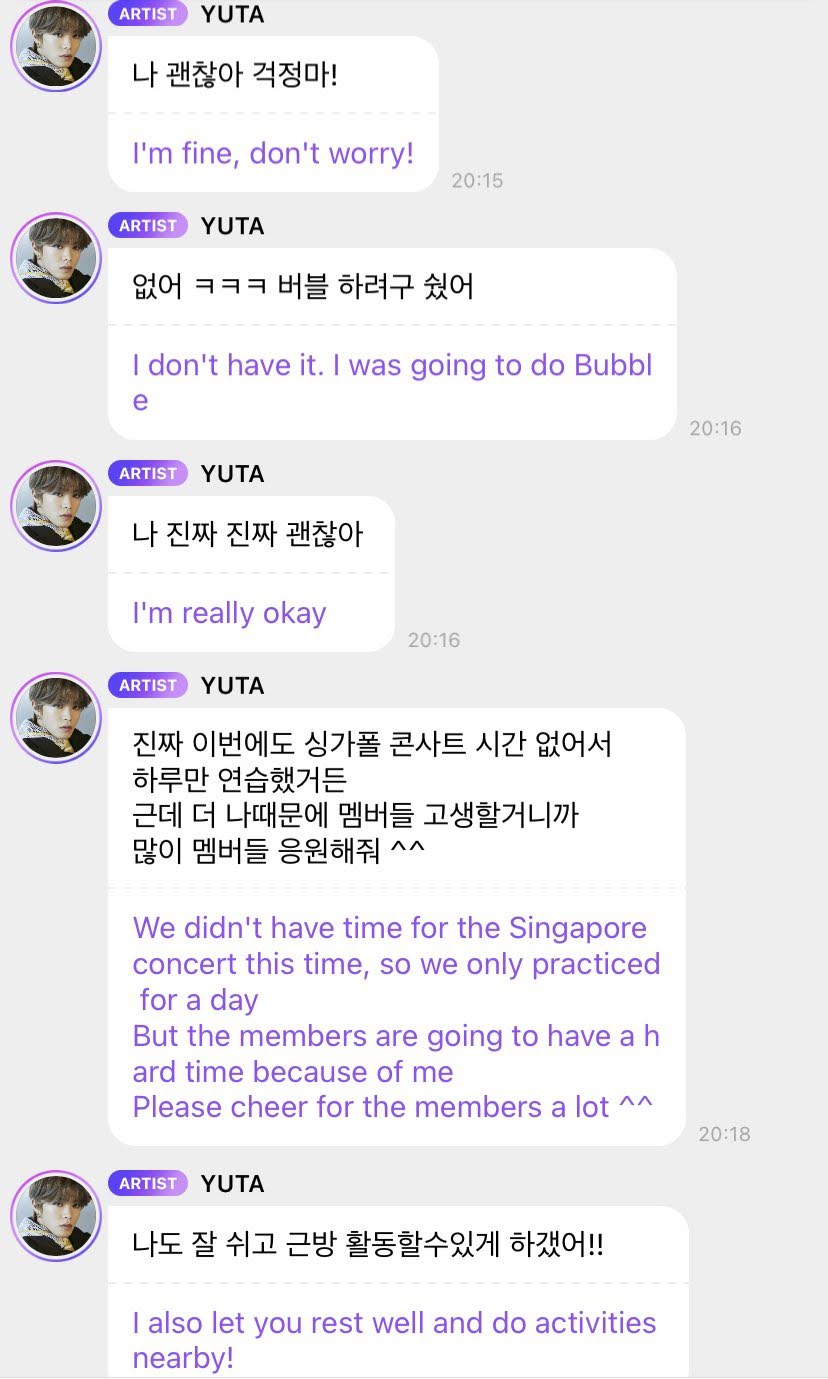Open YUTA's avatar beside "I'm fine, don't worry!"

click(56, 46)
